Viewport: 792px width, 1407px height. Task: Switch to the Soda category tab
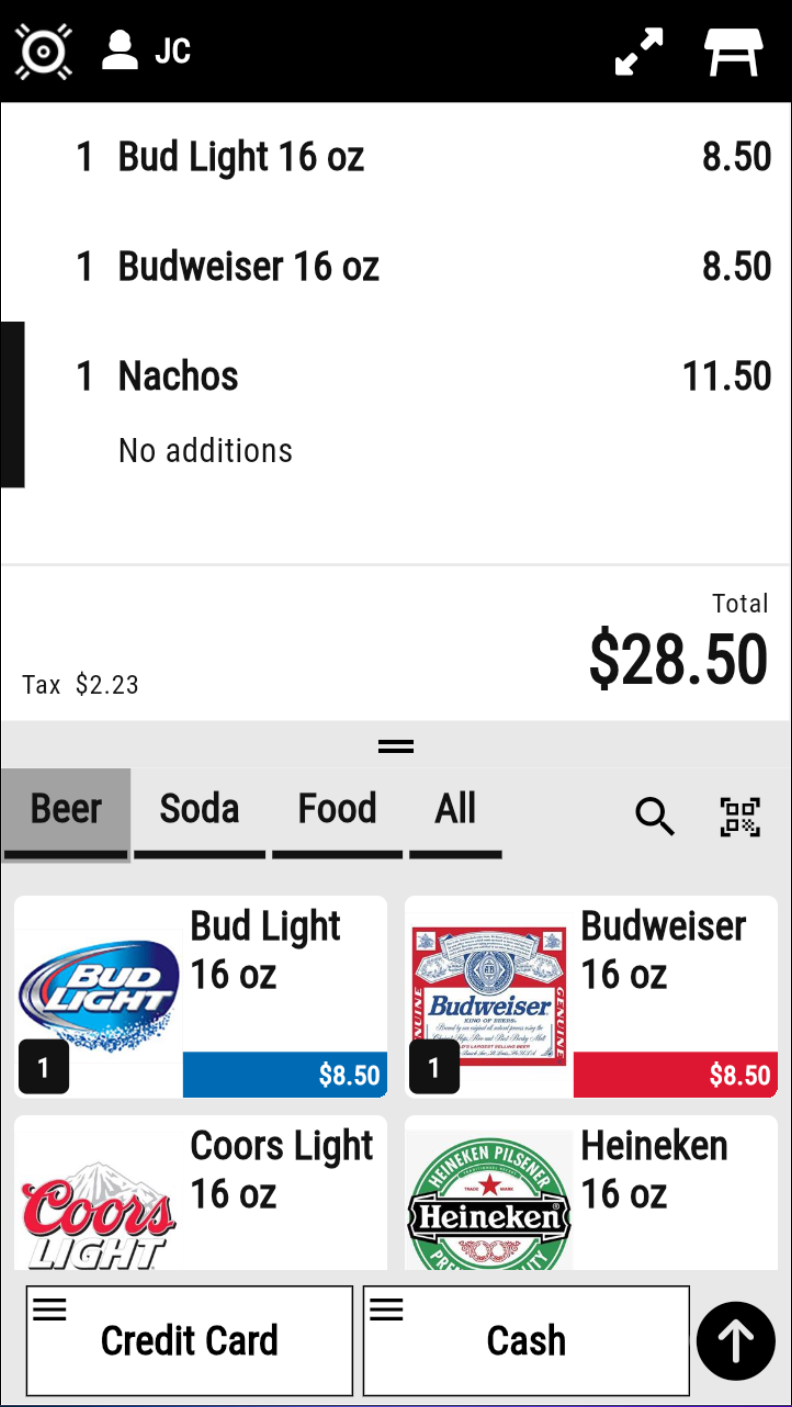click(x=199, y=810)
